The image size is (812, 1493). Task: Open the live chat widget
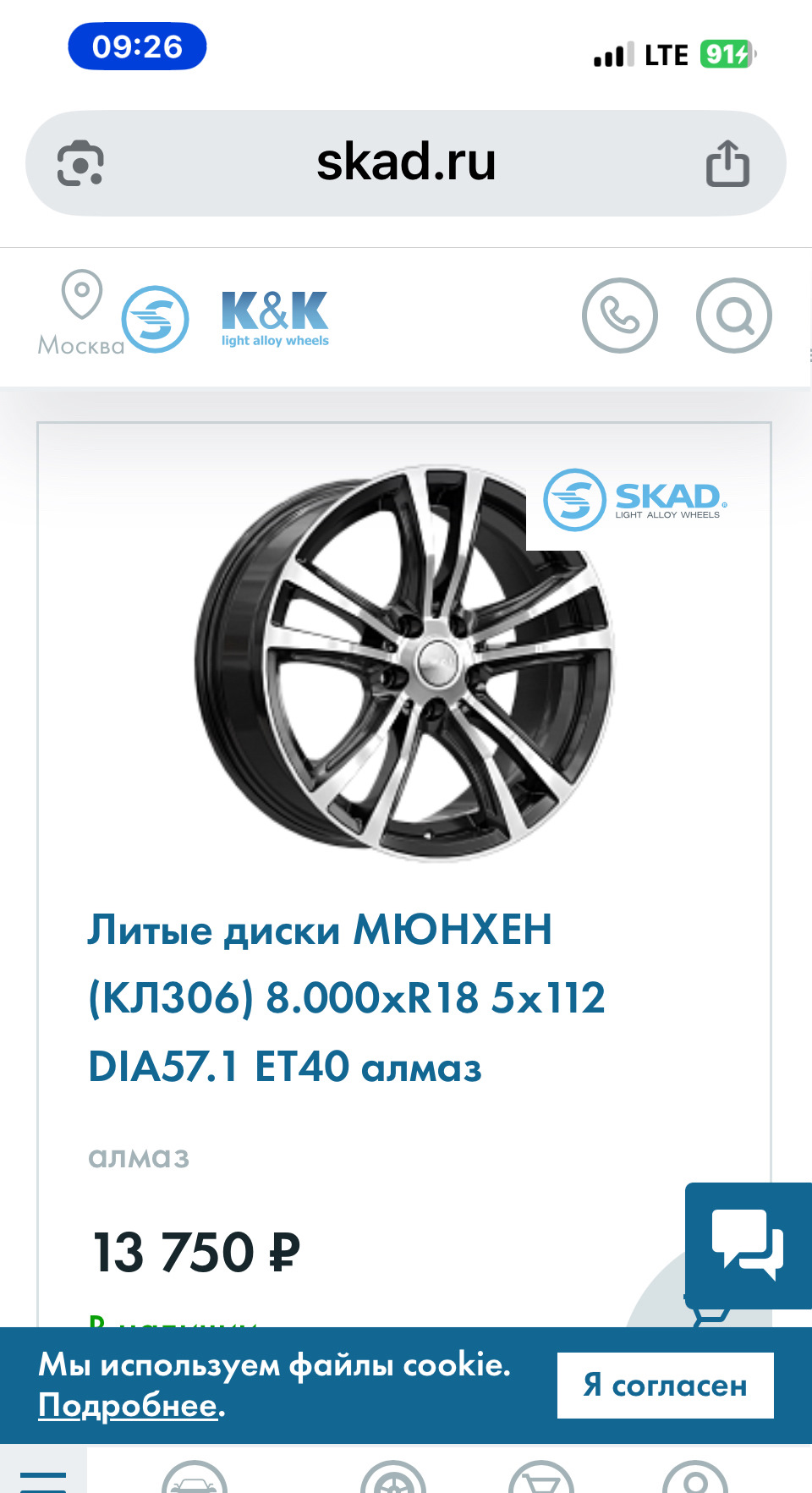pyautogui.click(x=748, y=1244)
